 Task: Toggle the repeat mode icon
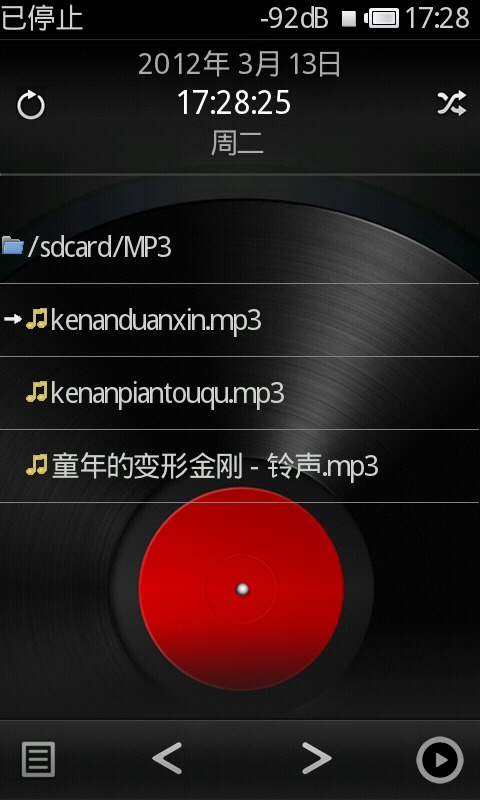(31, 105)
